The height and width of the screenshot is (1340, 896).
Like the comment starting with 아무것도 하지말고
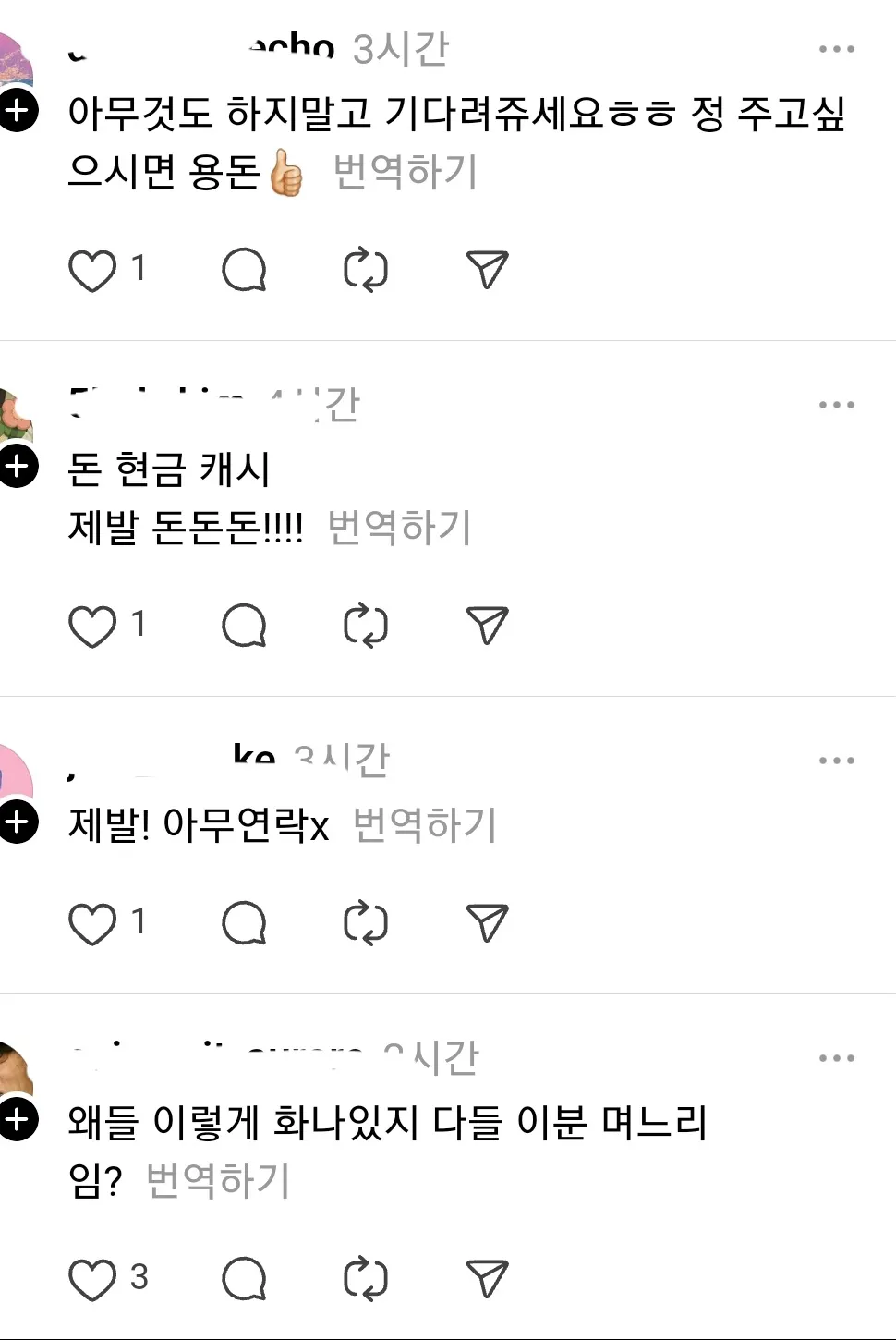(92, 271)
